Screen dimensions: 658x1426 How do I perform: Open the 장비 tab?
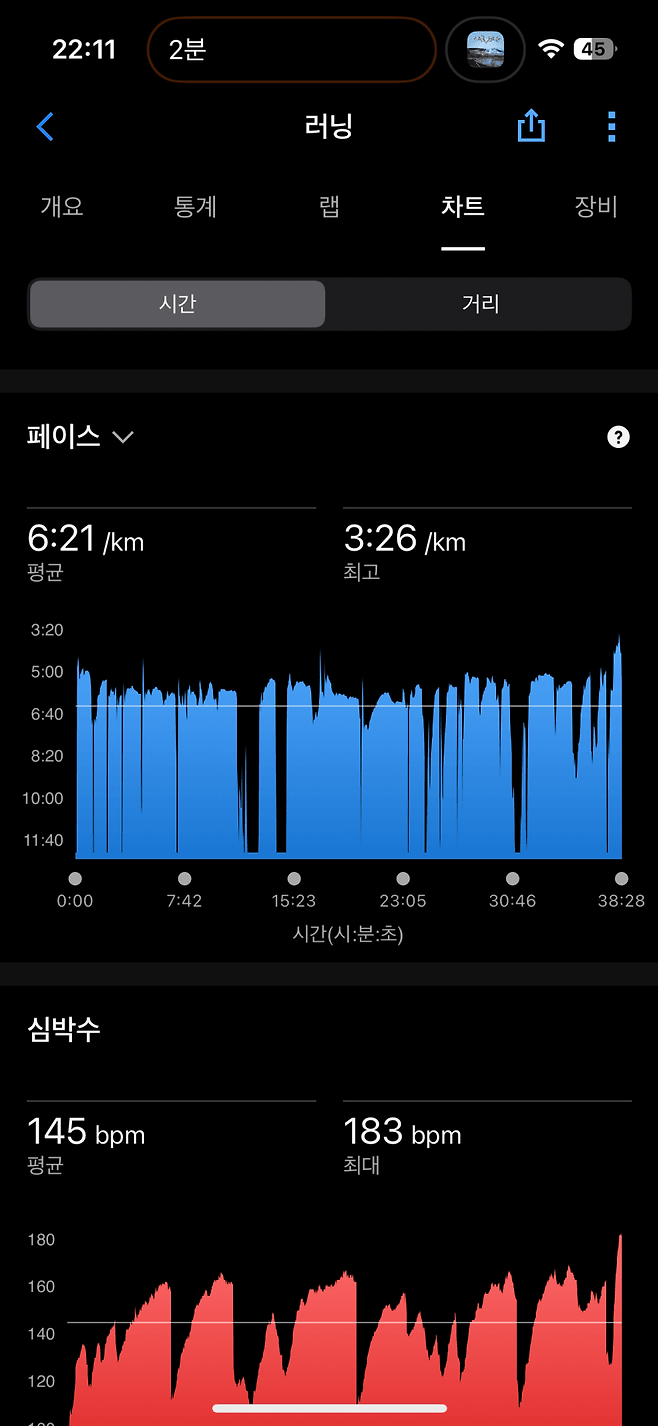(x=596, y=207)
